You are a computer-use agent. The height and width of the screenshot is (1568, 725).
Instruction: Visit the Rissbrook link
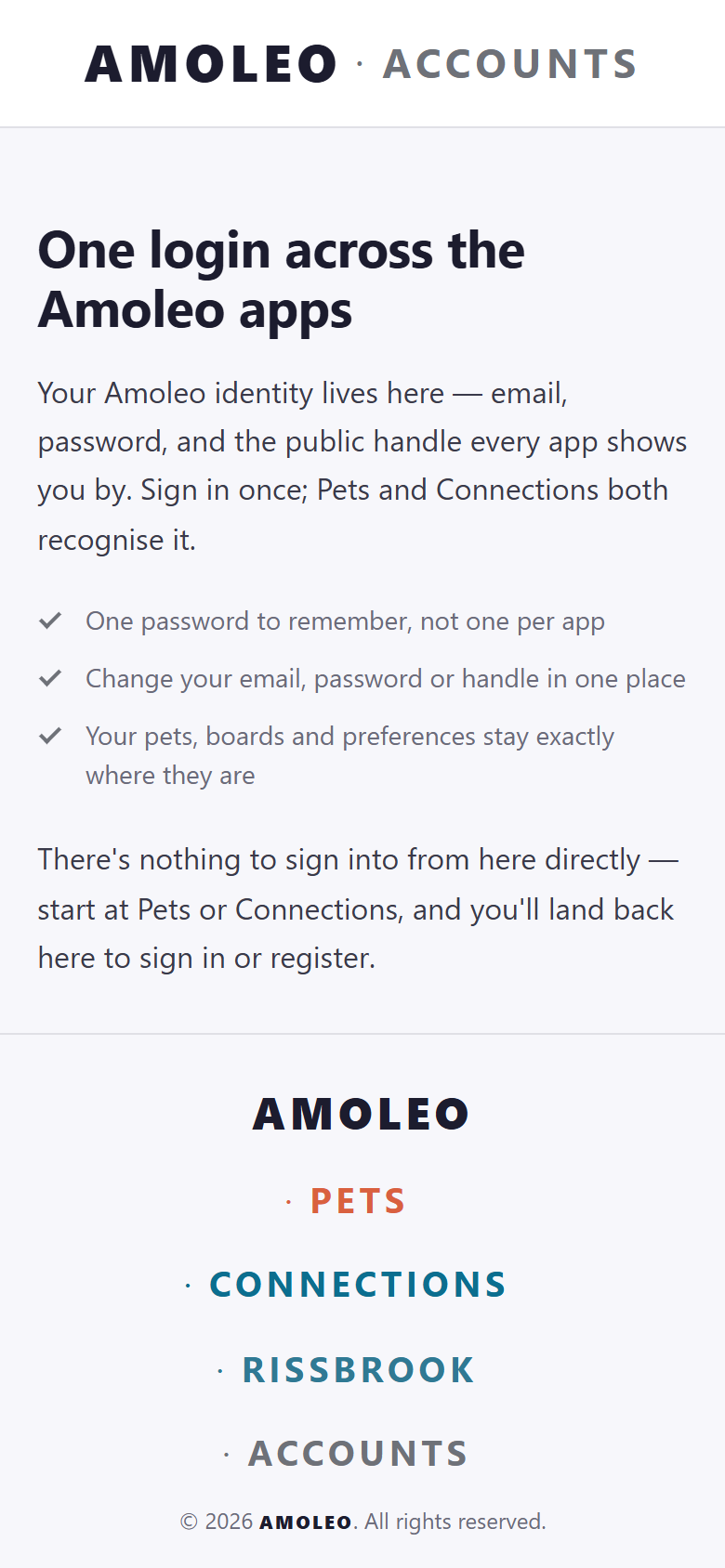click(x=347, y=1370)
